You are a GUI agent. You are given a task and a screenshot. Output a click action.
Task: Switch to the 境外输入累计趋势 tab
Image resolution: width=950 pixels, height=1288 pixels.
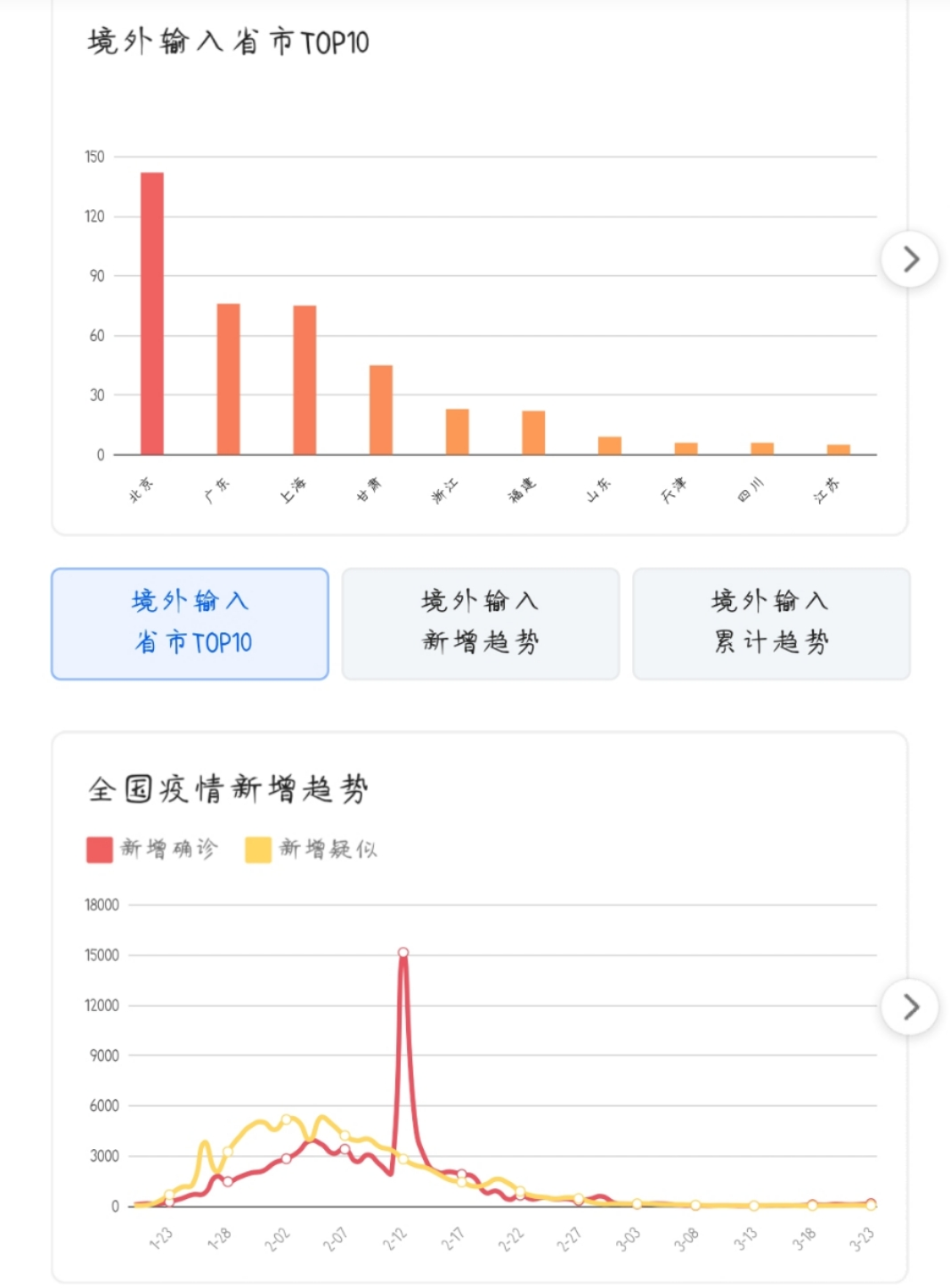tap(771, 624)
